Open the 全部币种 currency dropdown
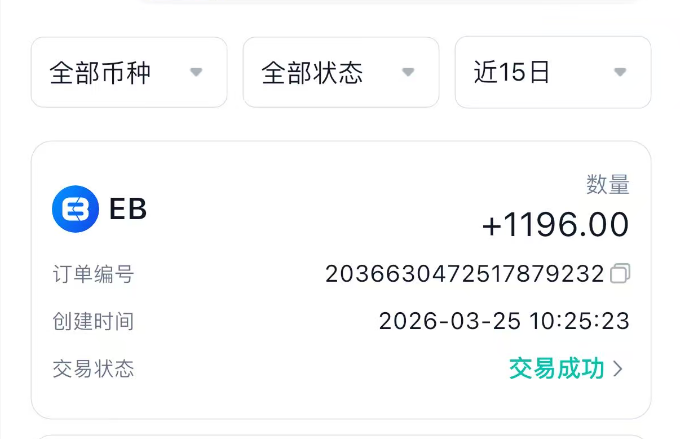Viewport: 680px width, 439px height. (x=129, y=72)
